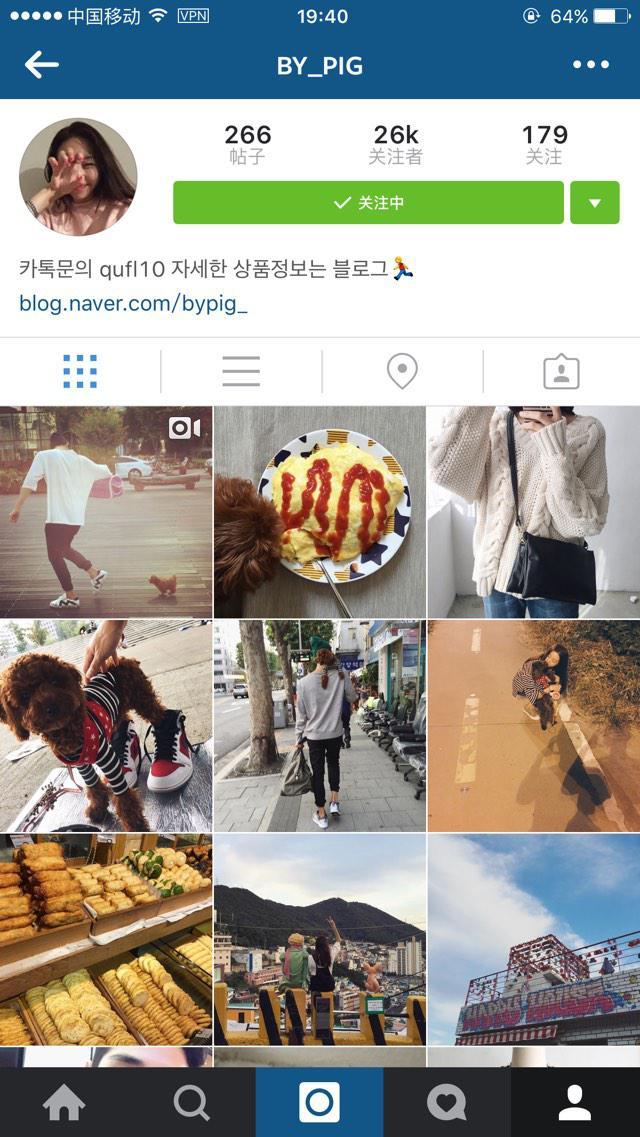This screenshot has width=640, height=1137.
Task: Switch to the grid view tab
Action: point(80,372)
